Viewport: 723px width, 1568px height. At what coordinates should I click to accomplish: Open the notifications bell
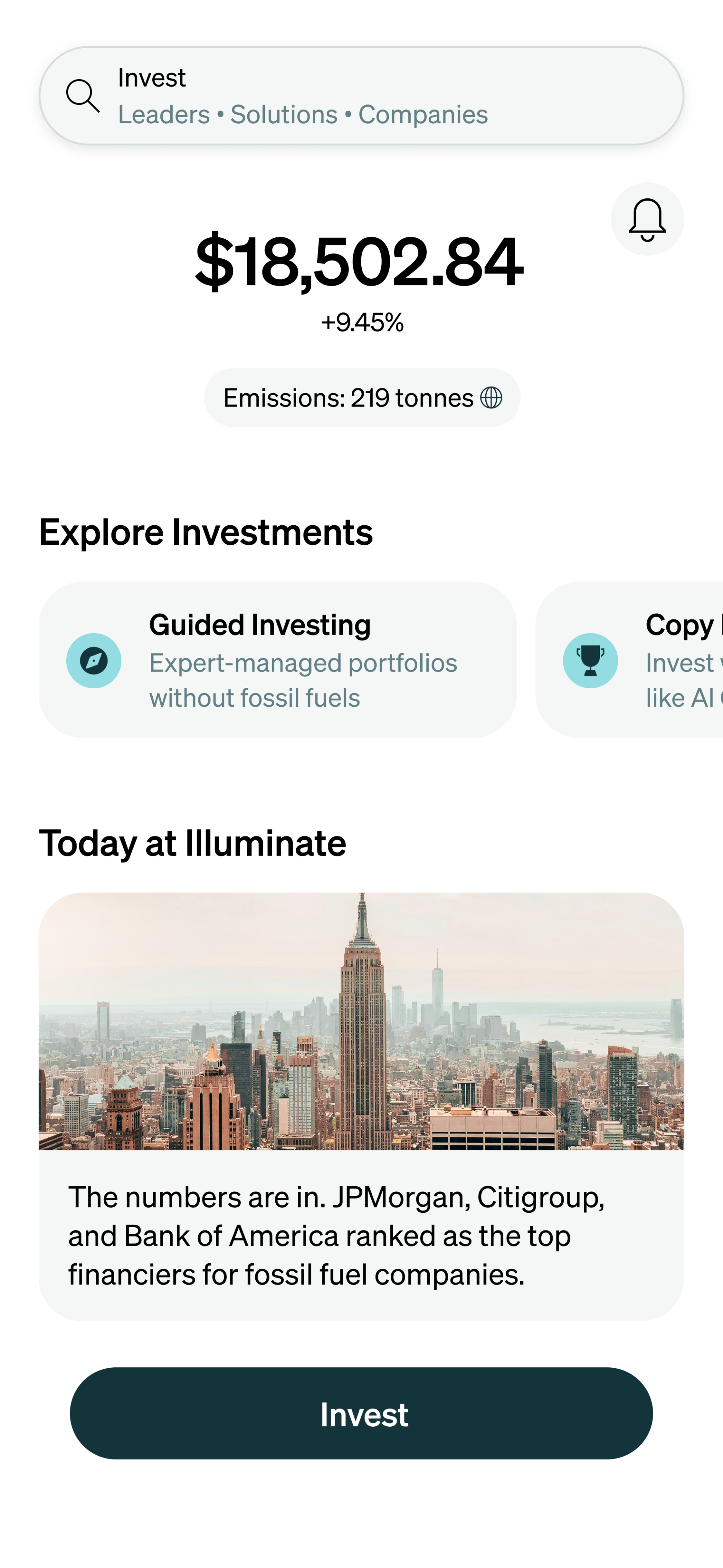(x=647, y=219)
